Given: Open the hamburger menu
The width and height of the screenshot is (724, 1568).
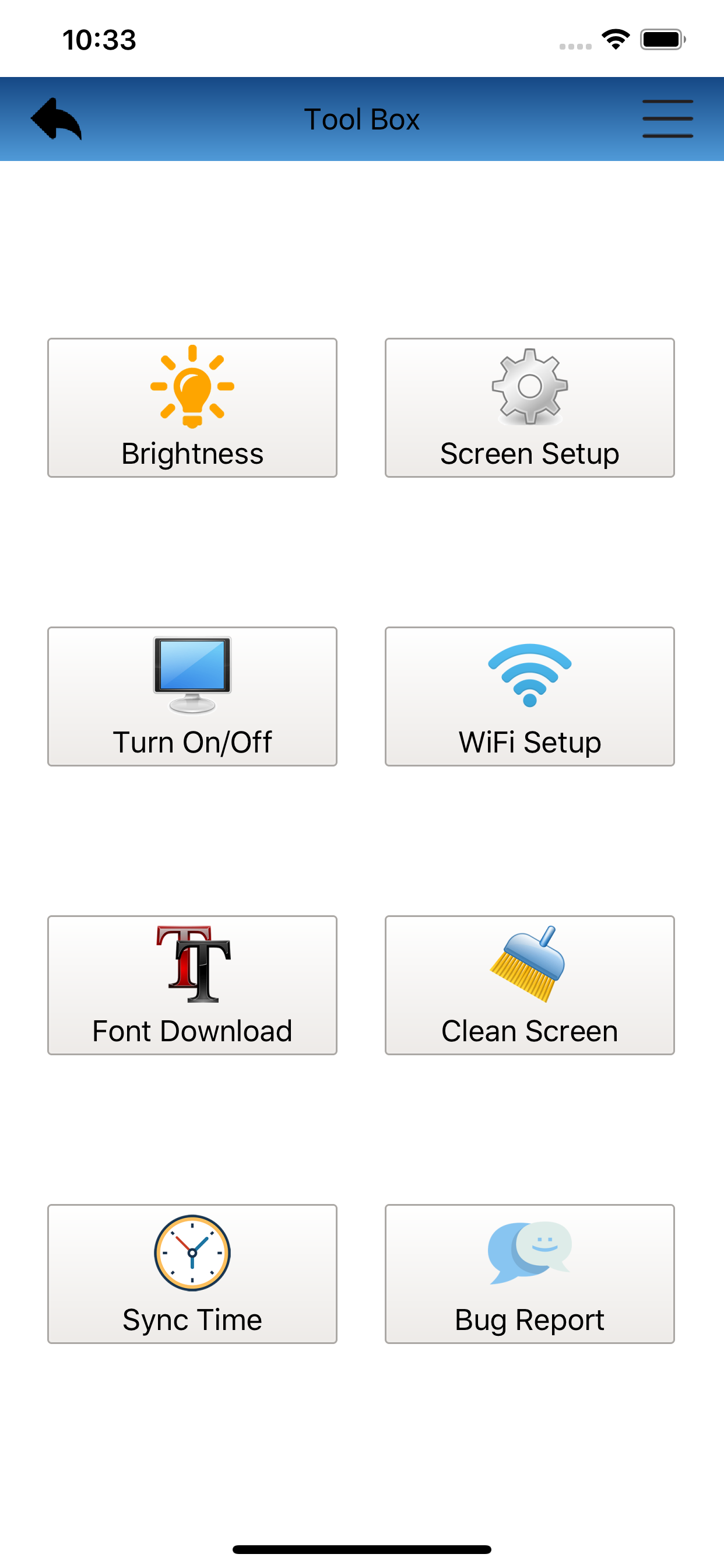Looking at the screenshot, I should 667,118.
